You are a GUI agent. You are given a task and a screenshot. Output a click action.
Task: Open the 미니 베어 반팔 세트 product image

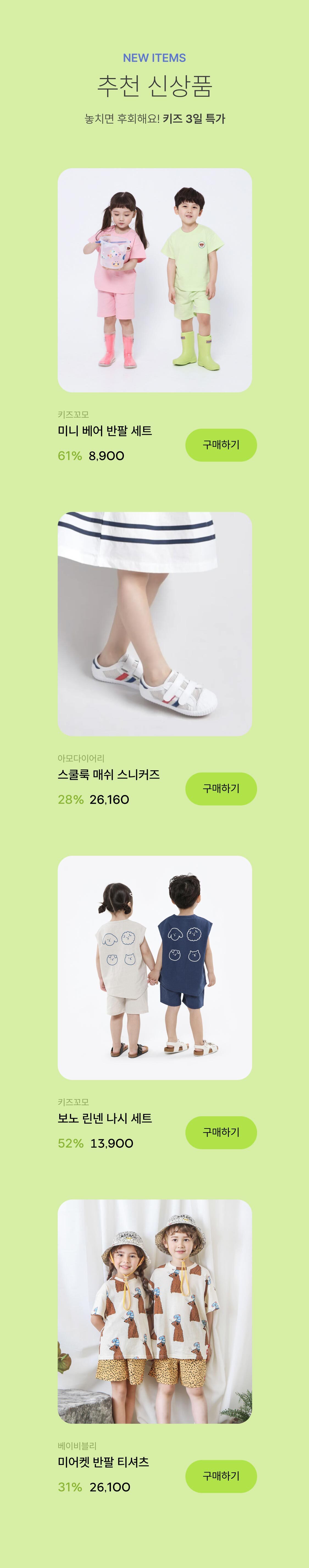[154, 280]
